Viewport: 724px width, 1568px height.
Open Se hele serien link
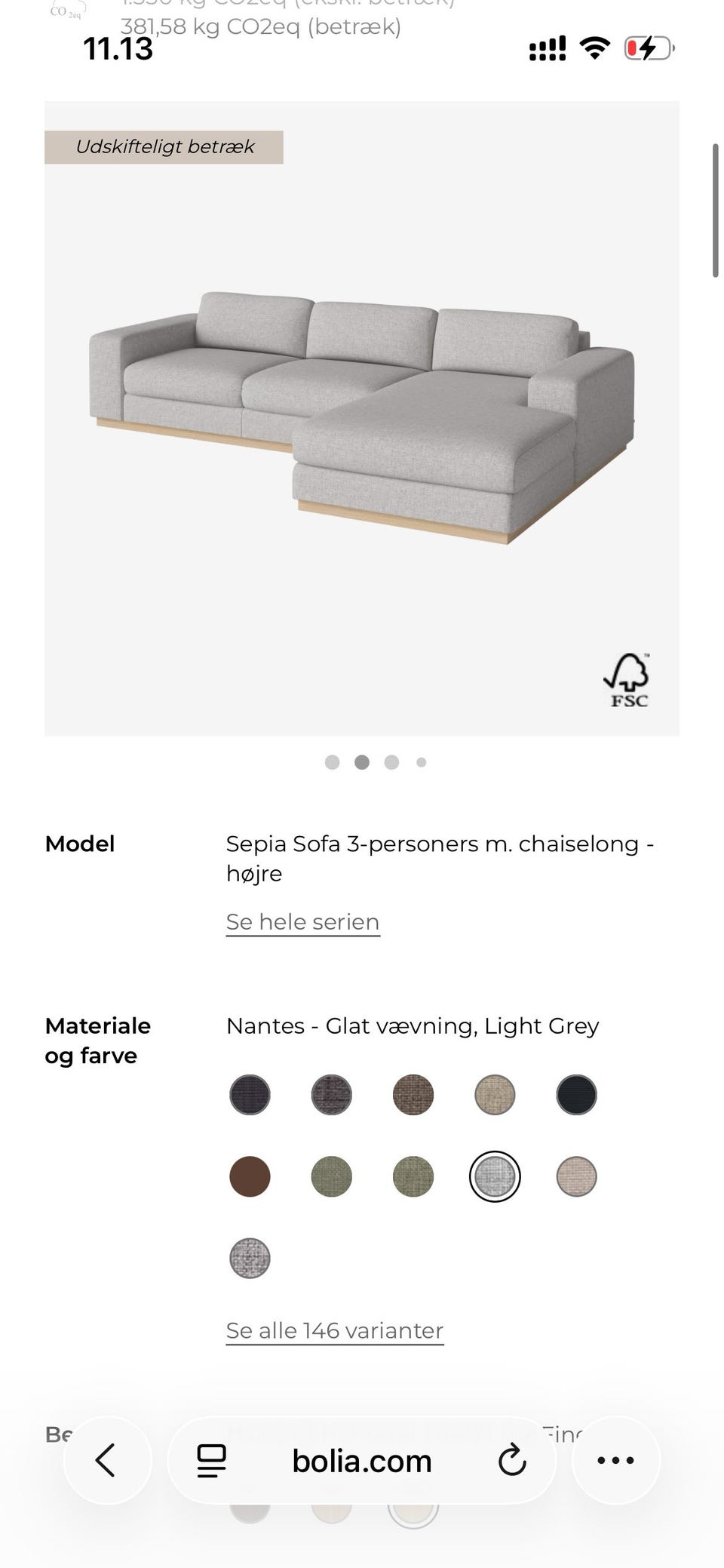tap(302, 921)
